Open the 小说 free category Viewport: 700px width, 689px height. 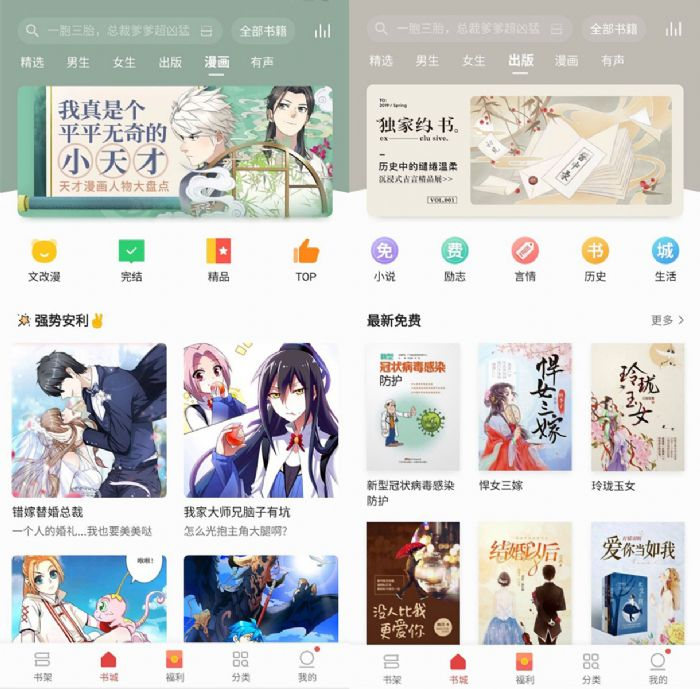[x=384, y=260]
